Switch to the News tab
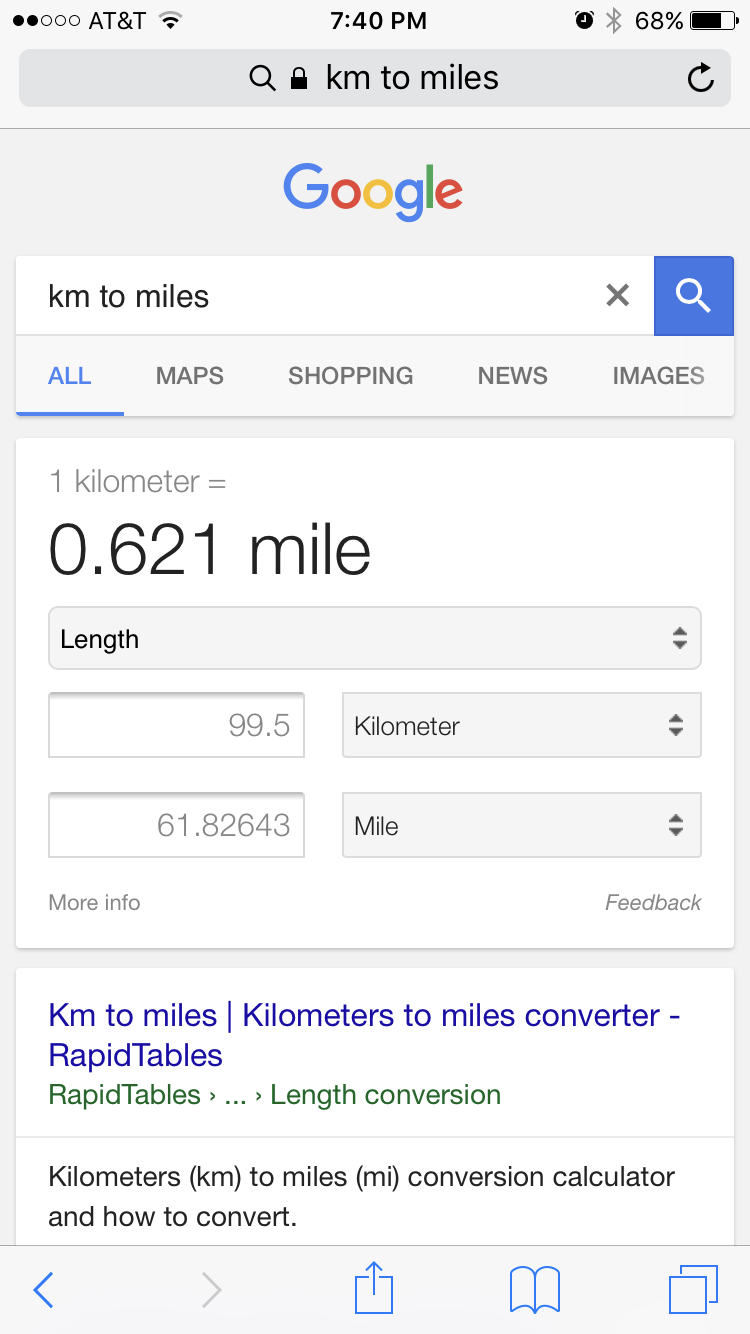 click(x=513, y=376)
